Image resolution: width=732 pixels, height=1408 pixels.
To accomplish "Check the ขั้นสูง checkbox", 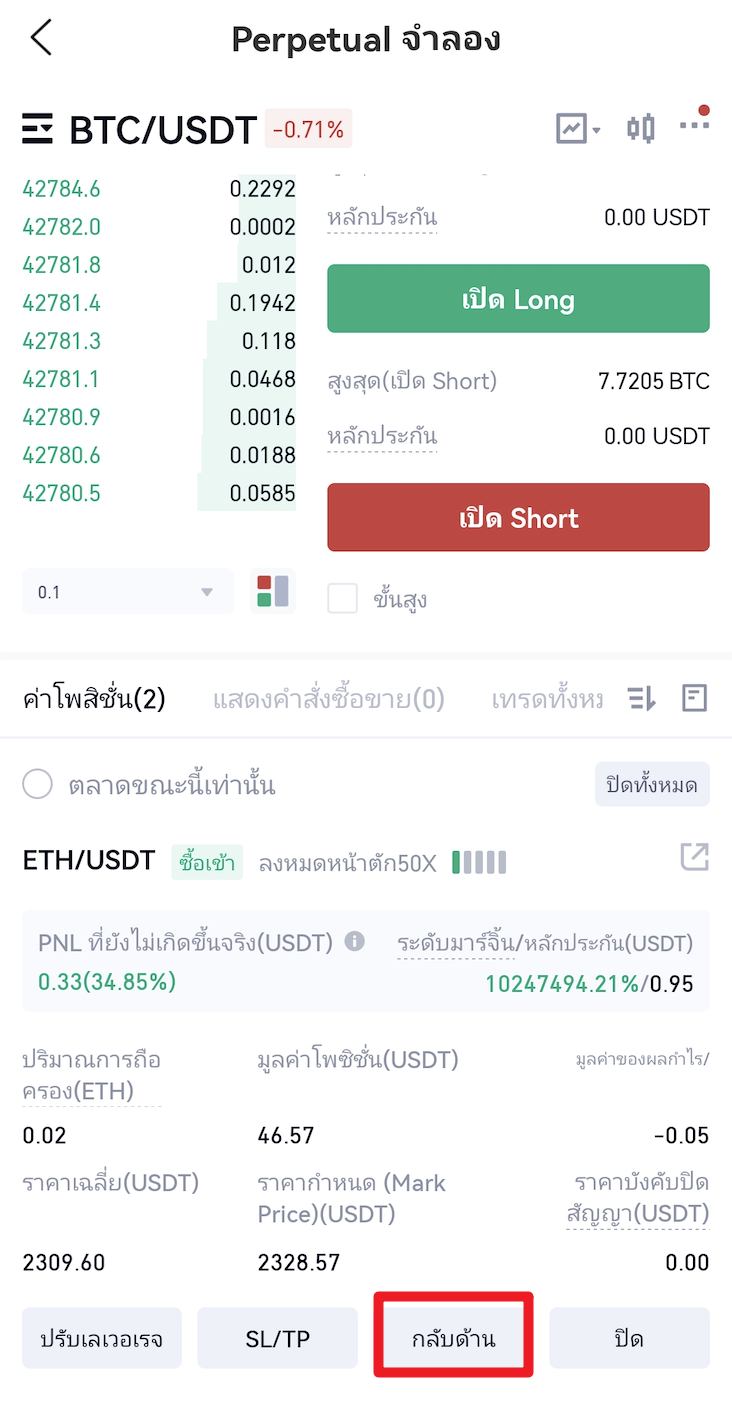I will click(343, 599).
